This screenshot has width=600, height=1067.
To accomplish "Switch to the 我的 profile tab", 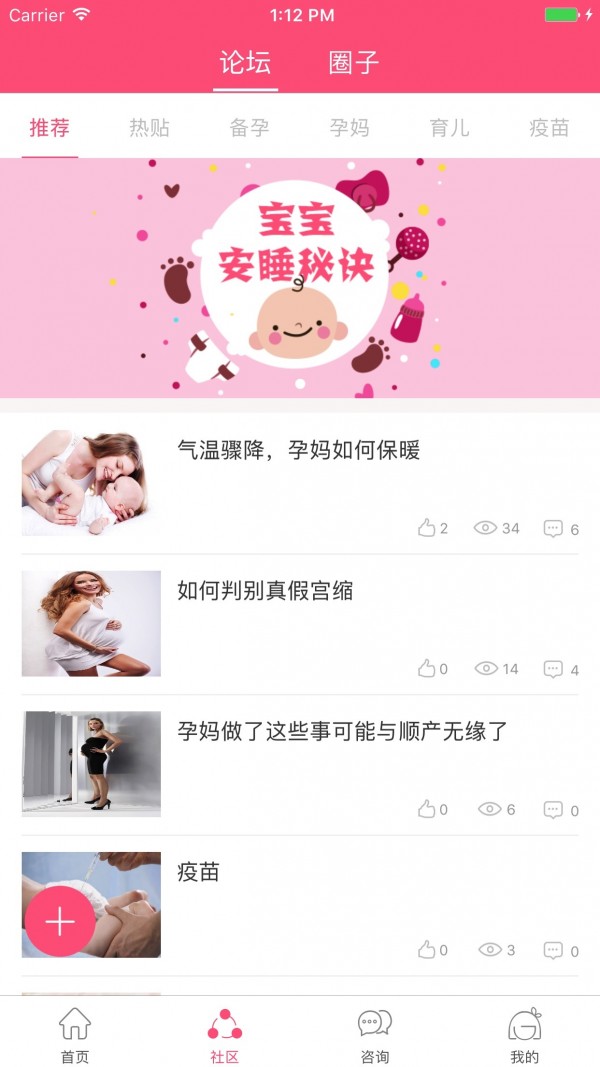I will tap(524, 1034).
